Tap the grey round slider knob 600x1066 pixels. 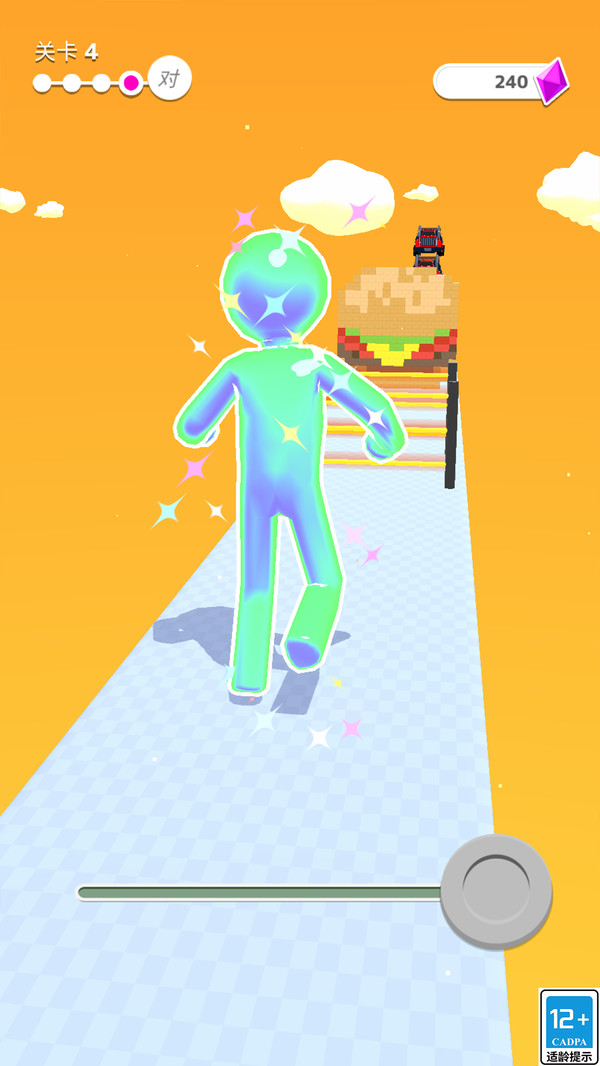coord(496,890)
